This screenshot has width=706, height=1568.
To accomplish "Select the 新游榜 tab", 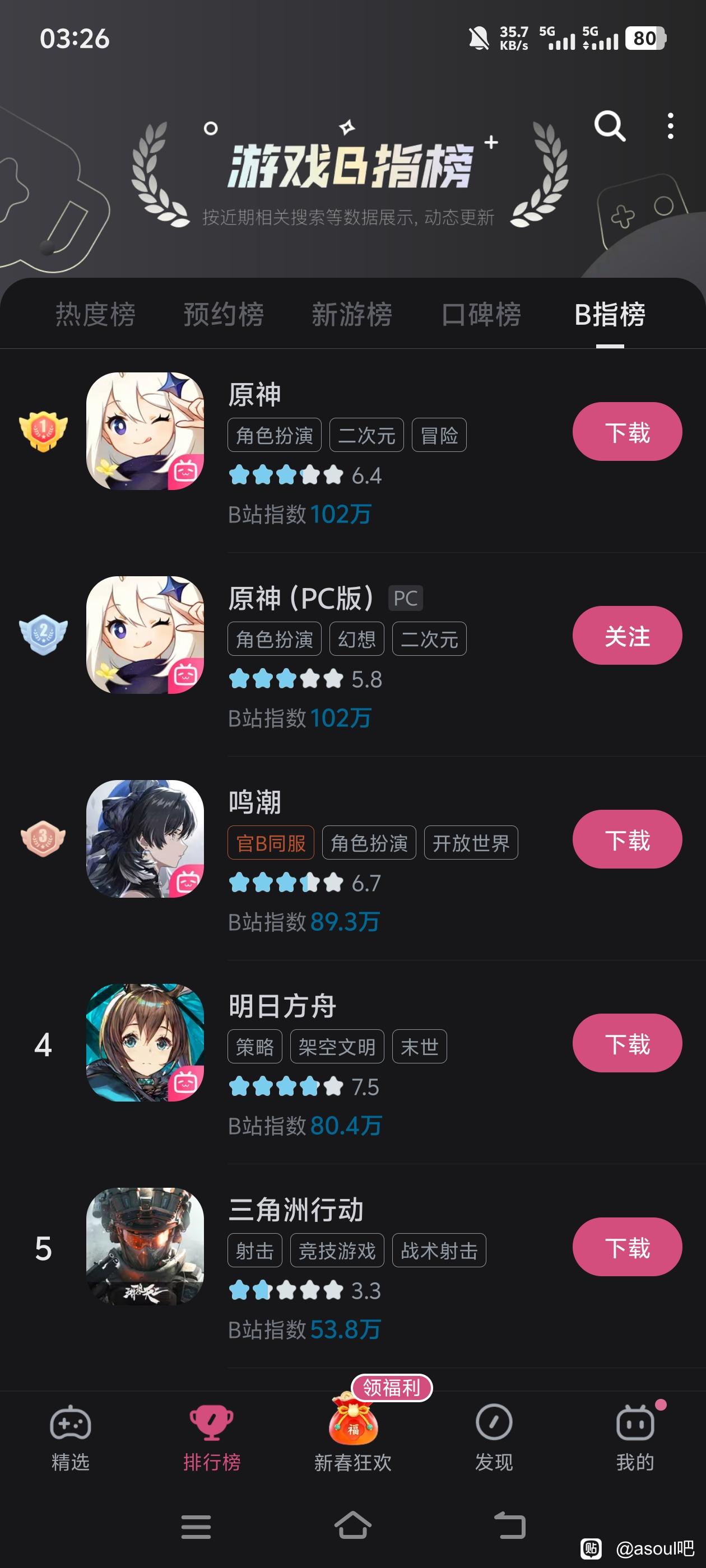I will tap(351, 315).
